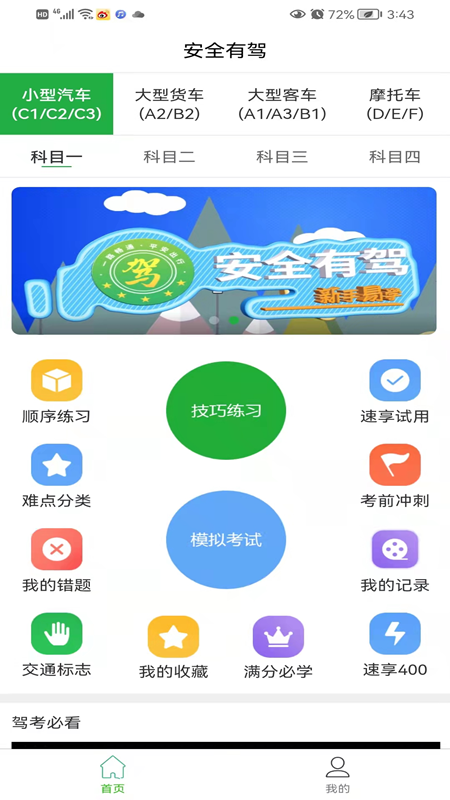Switch to the 科目二 tab
Screen dimensions: 450x800
[x=169, y=157]
